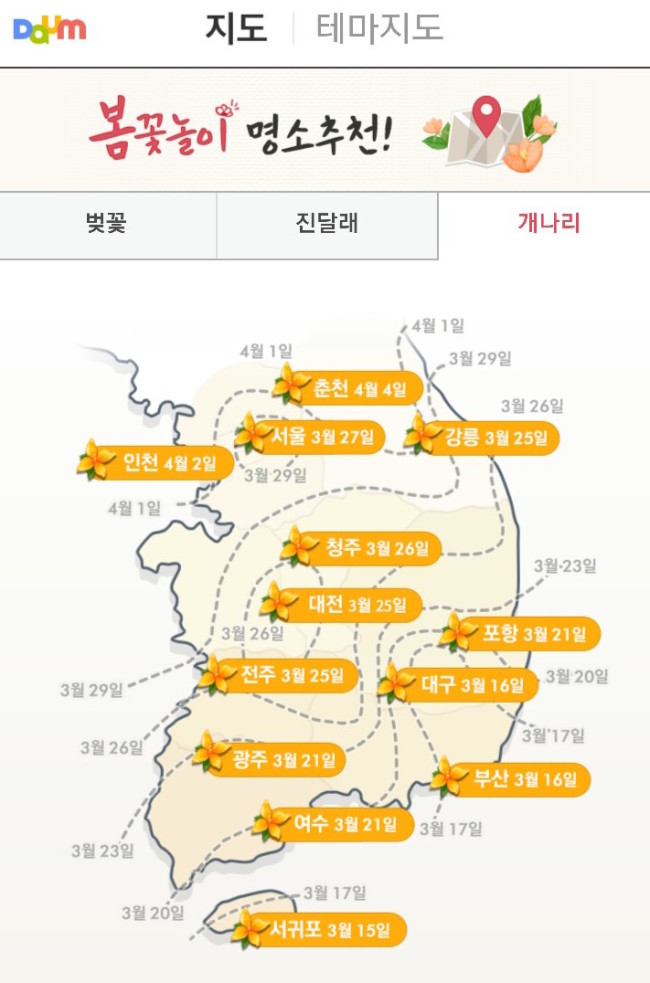Screen dimensions: 650x983
Task: Tap the 부산 3월 16일 marker
Action: click(x=510, y=779)
